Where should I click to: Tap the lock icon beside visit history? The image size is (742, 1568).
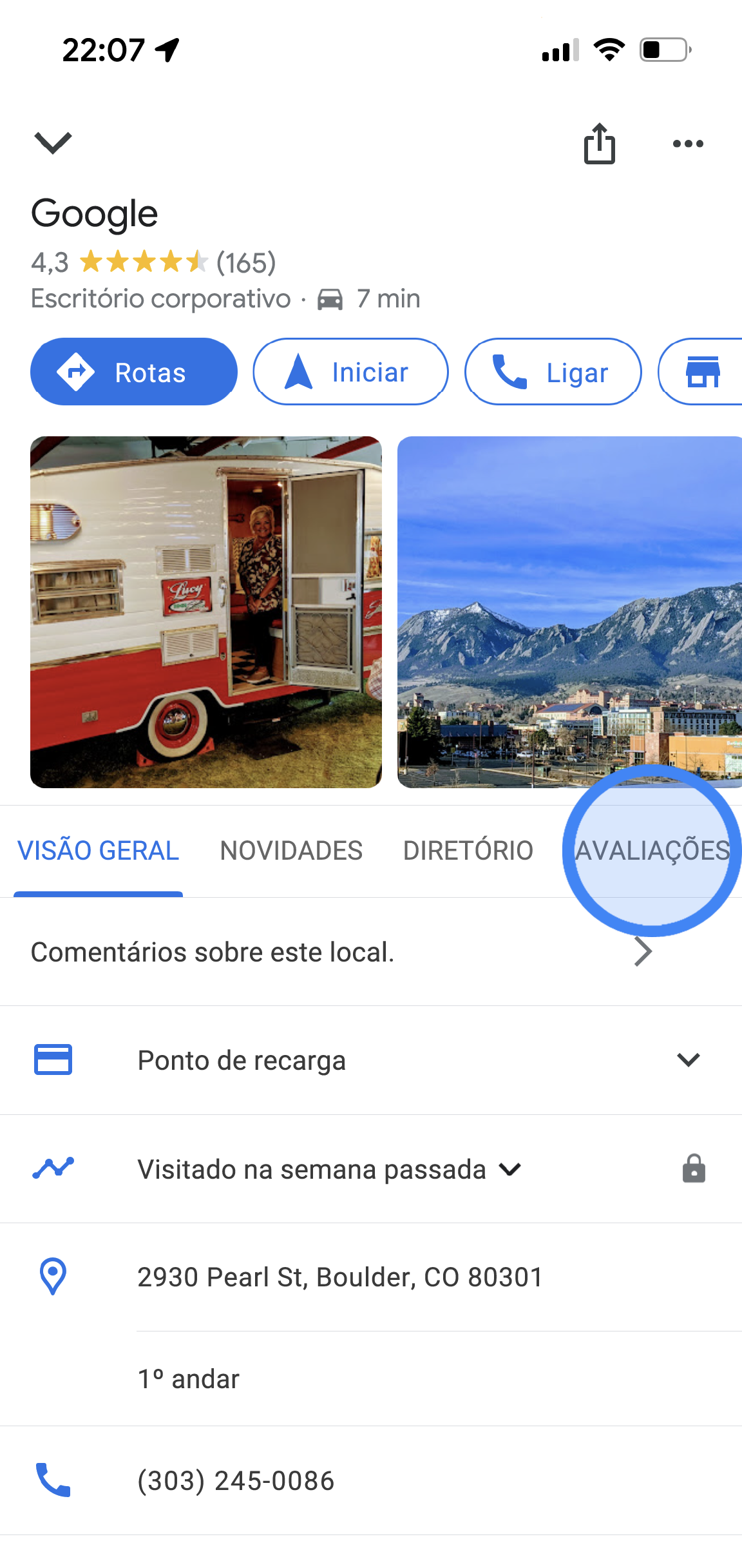[x=694, y=1170]
